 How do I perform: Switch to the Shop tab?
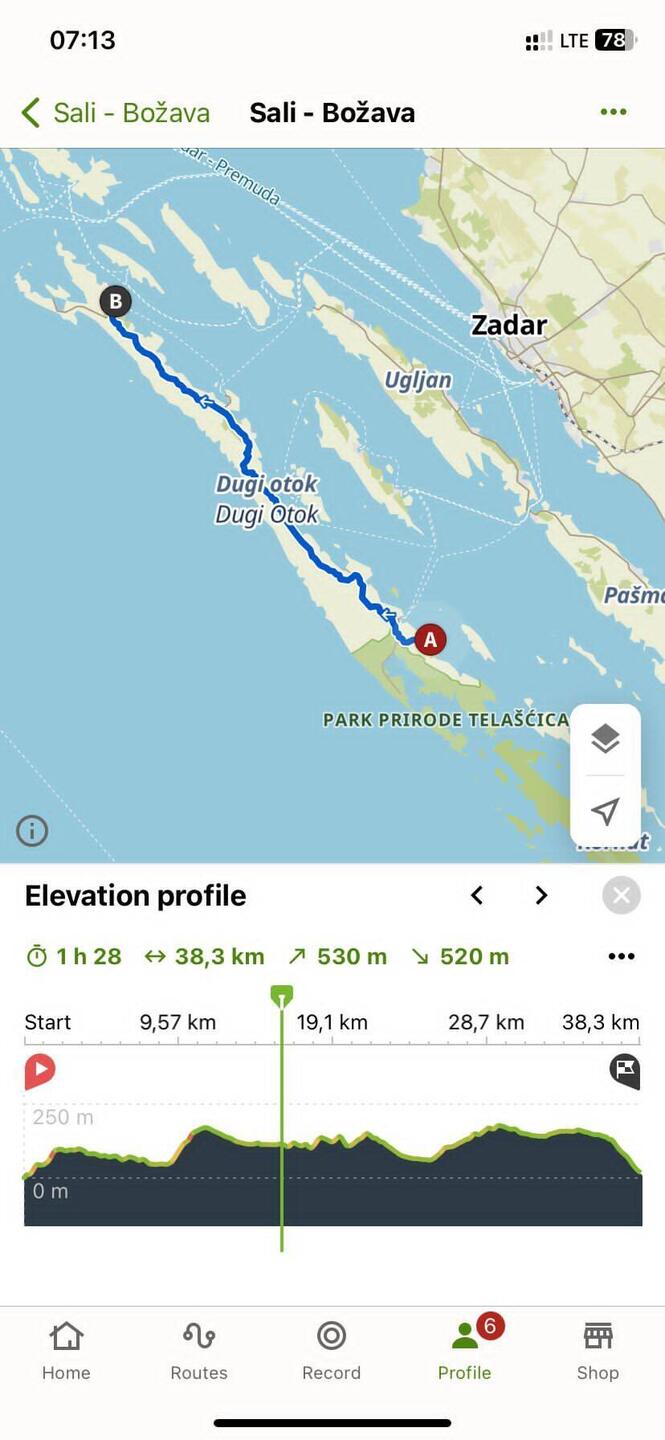pyautogui.click(x=597, y=1349)
